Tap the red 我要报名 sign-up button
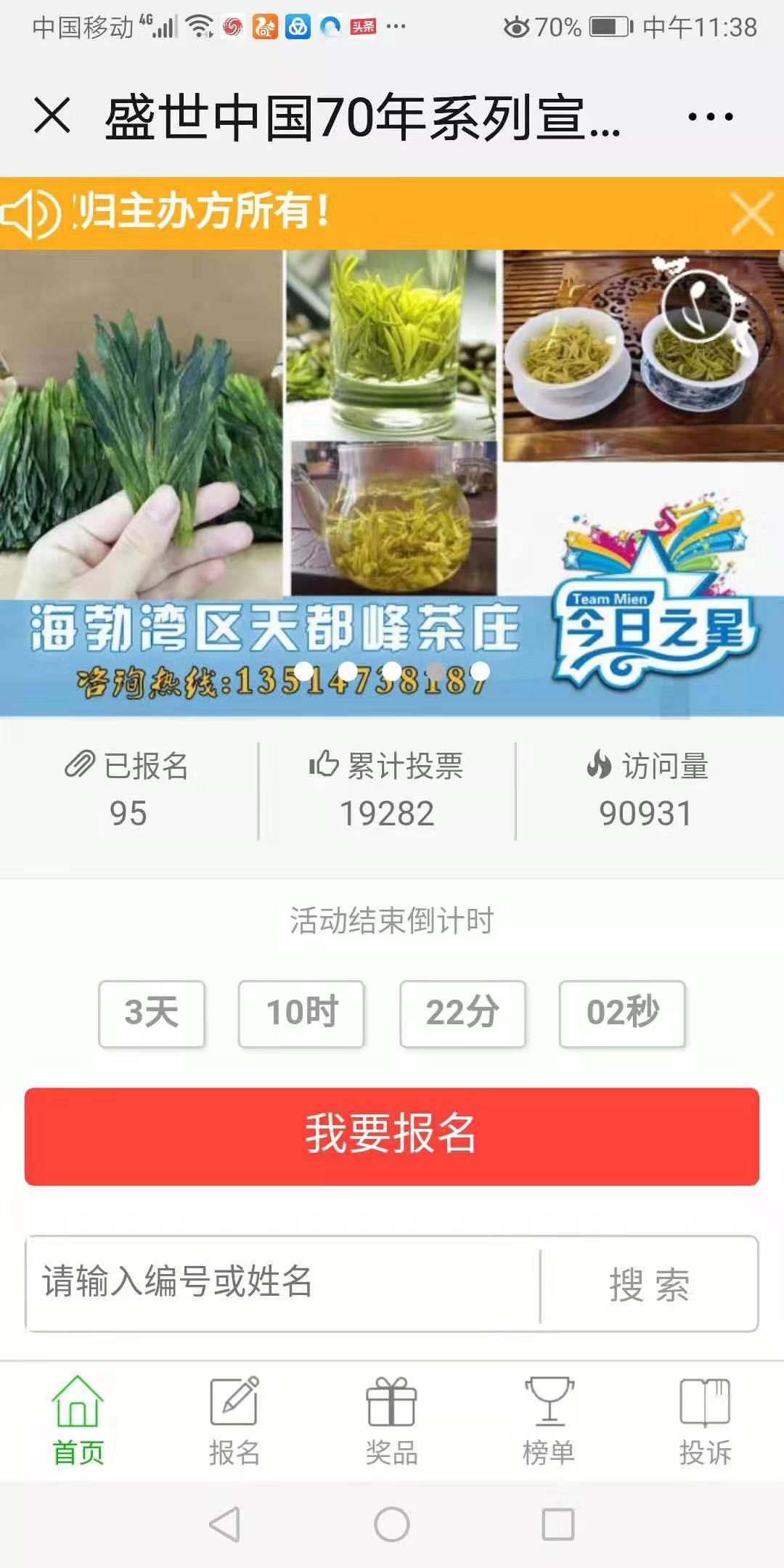 tap(392, 1136)
